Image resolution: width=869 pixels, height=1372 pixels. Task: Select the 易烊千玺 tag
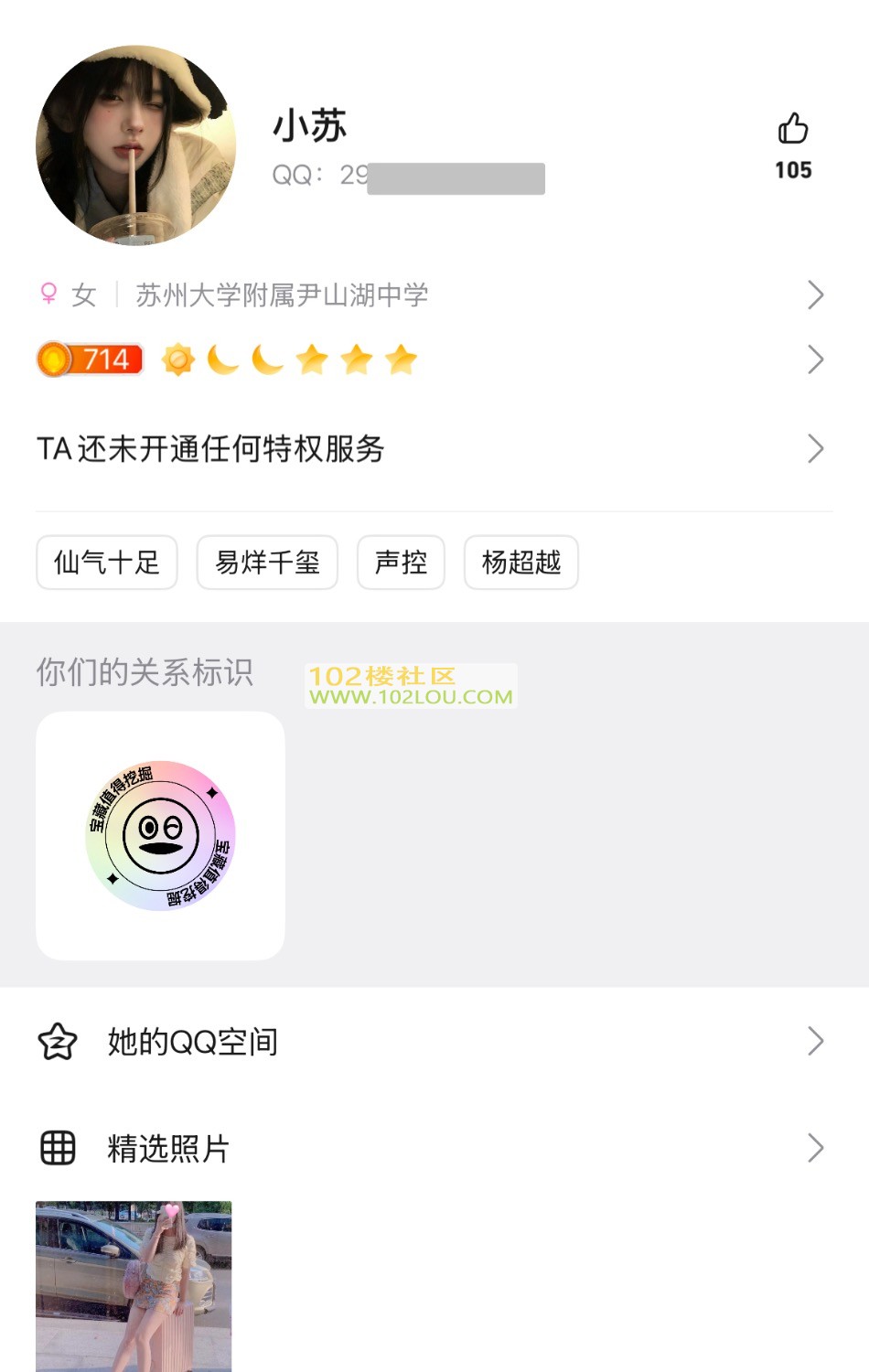[x=267, y=563]
